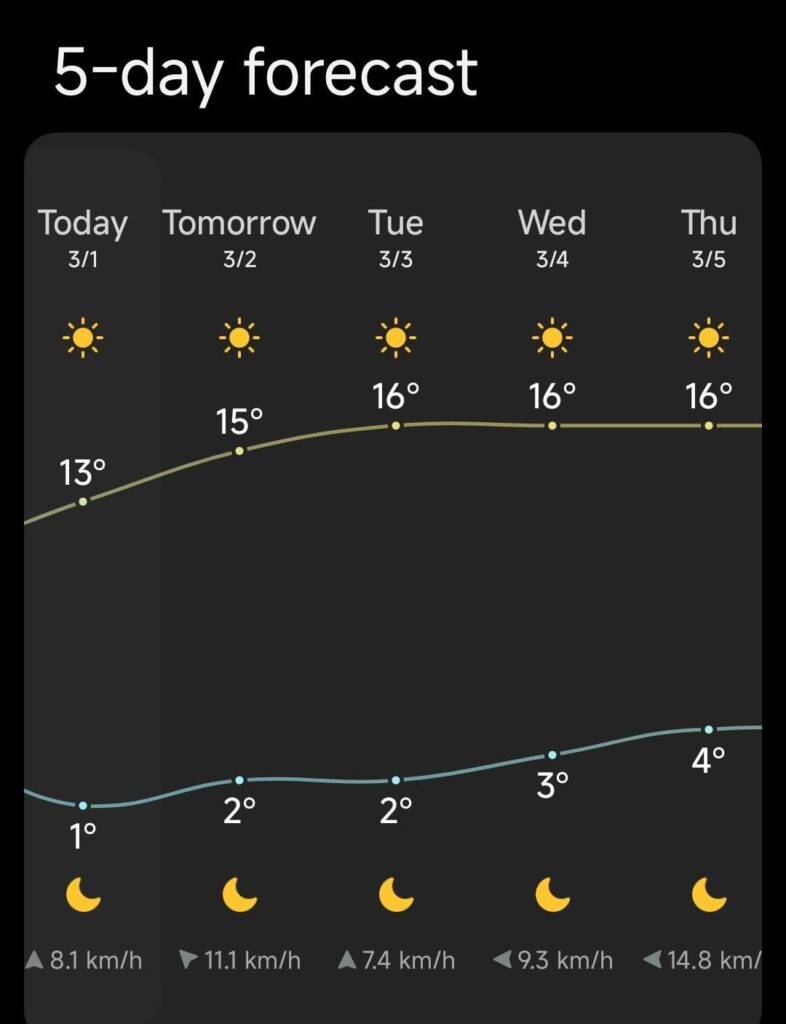This screenshot has width=786, height=1024.
Task: Select the Thu 3/5 forecast column
Action: (x=708, y=238)
